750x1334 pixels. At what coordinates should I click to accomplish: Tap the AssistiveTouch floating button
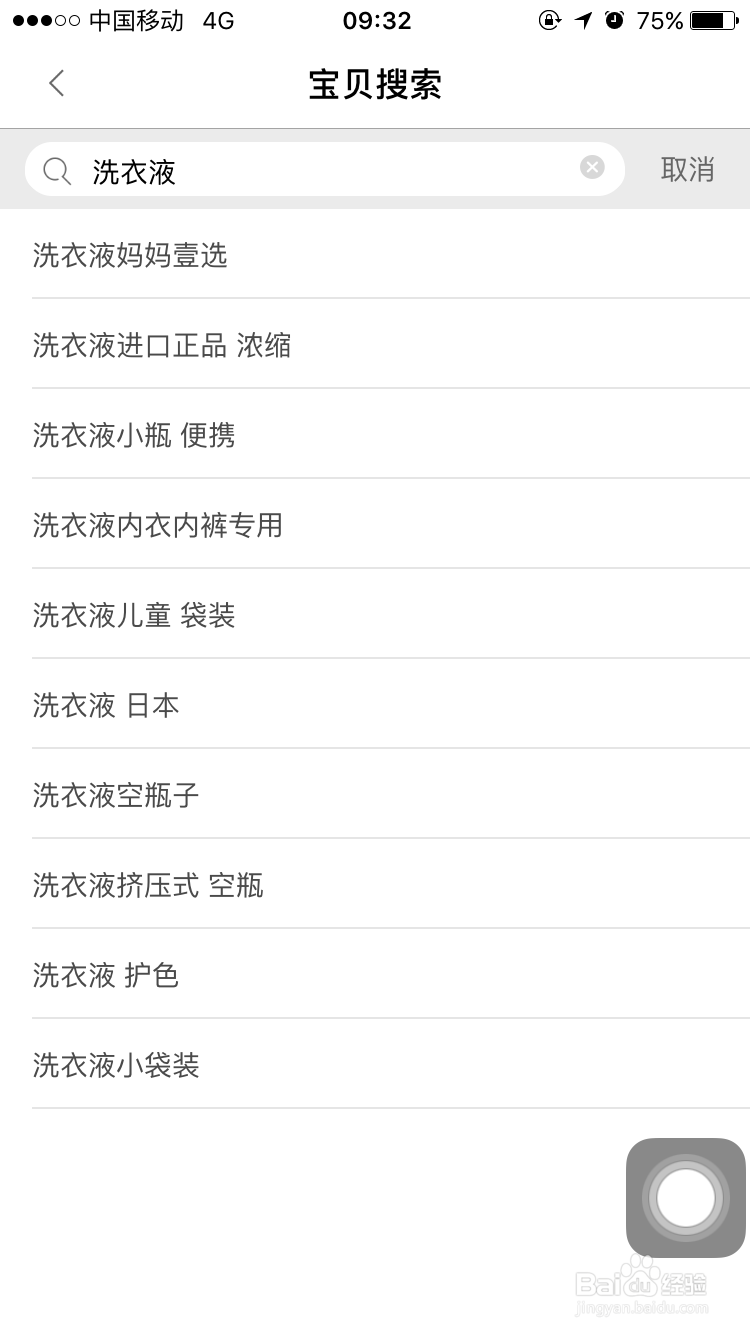[x=685, y=1198]
